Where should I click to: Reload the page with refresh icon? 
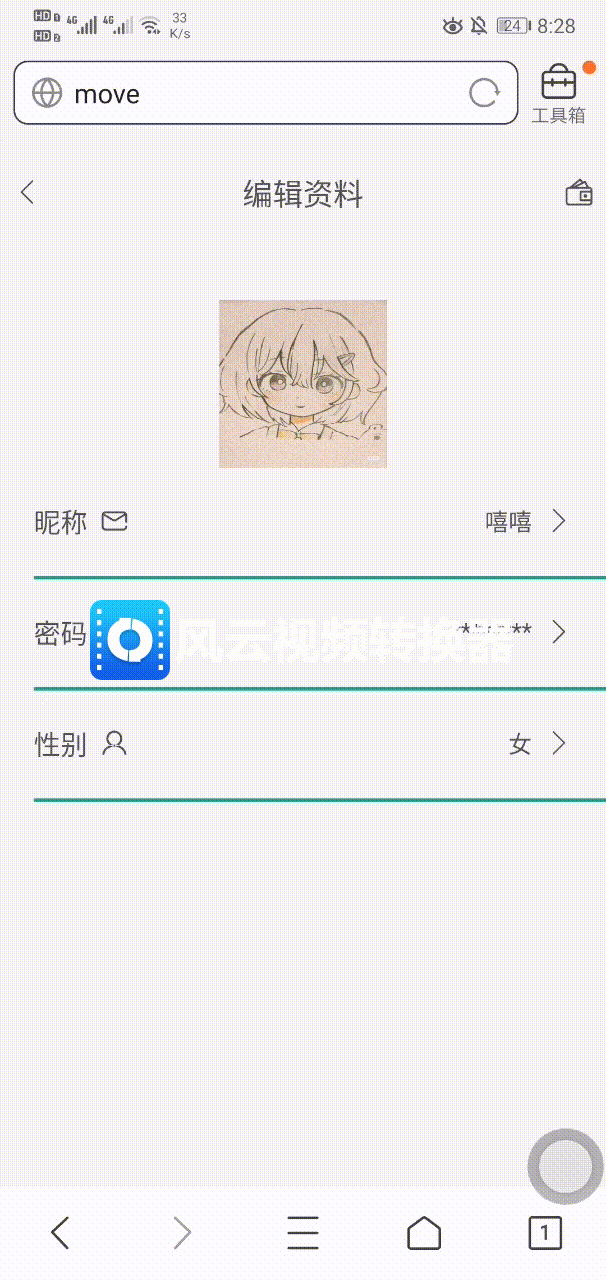(484, 93)
